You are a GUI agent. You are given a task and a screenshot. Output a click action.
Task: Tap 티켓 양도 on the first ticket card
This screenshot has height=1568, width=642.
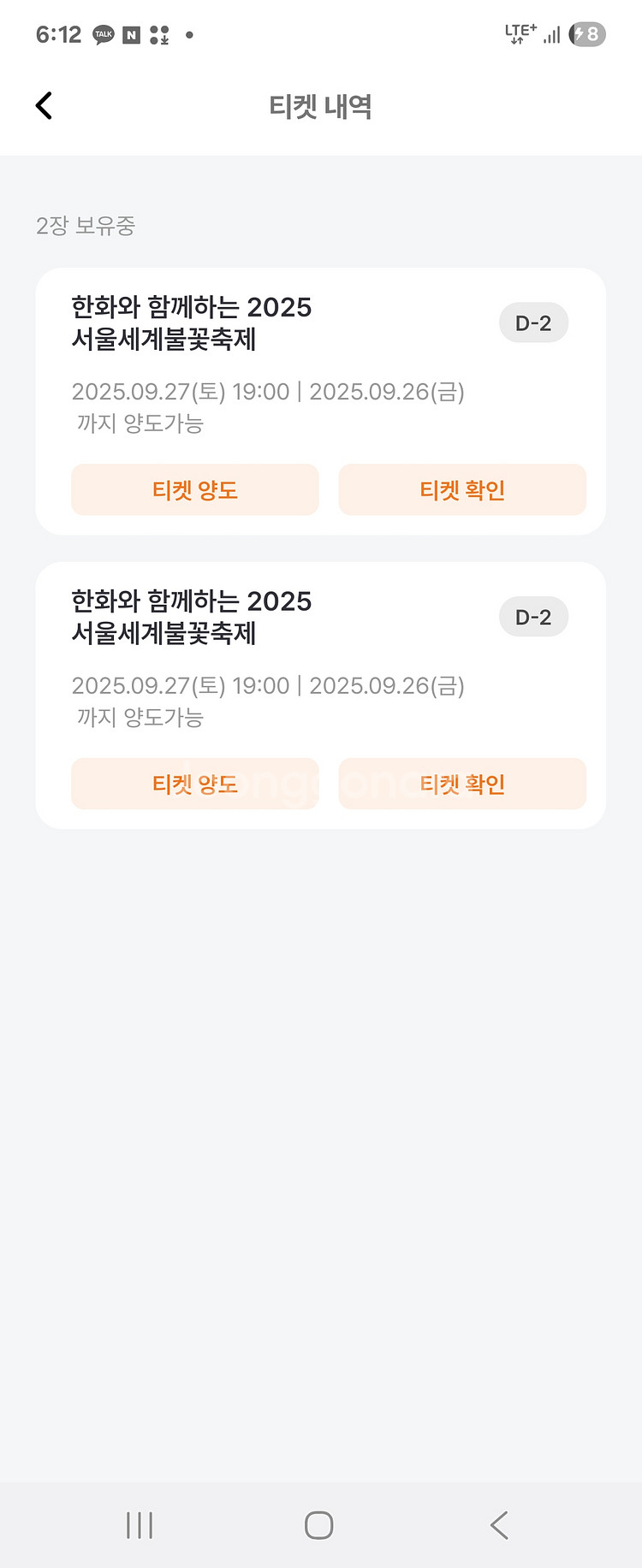195,490
